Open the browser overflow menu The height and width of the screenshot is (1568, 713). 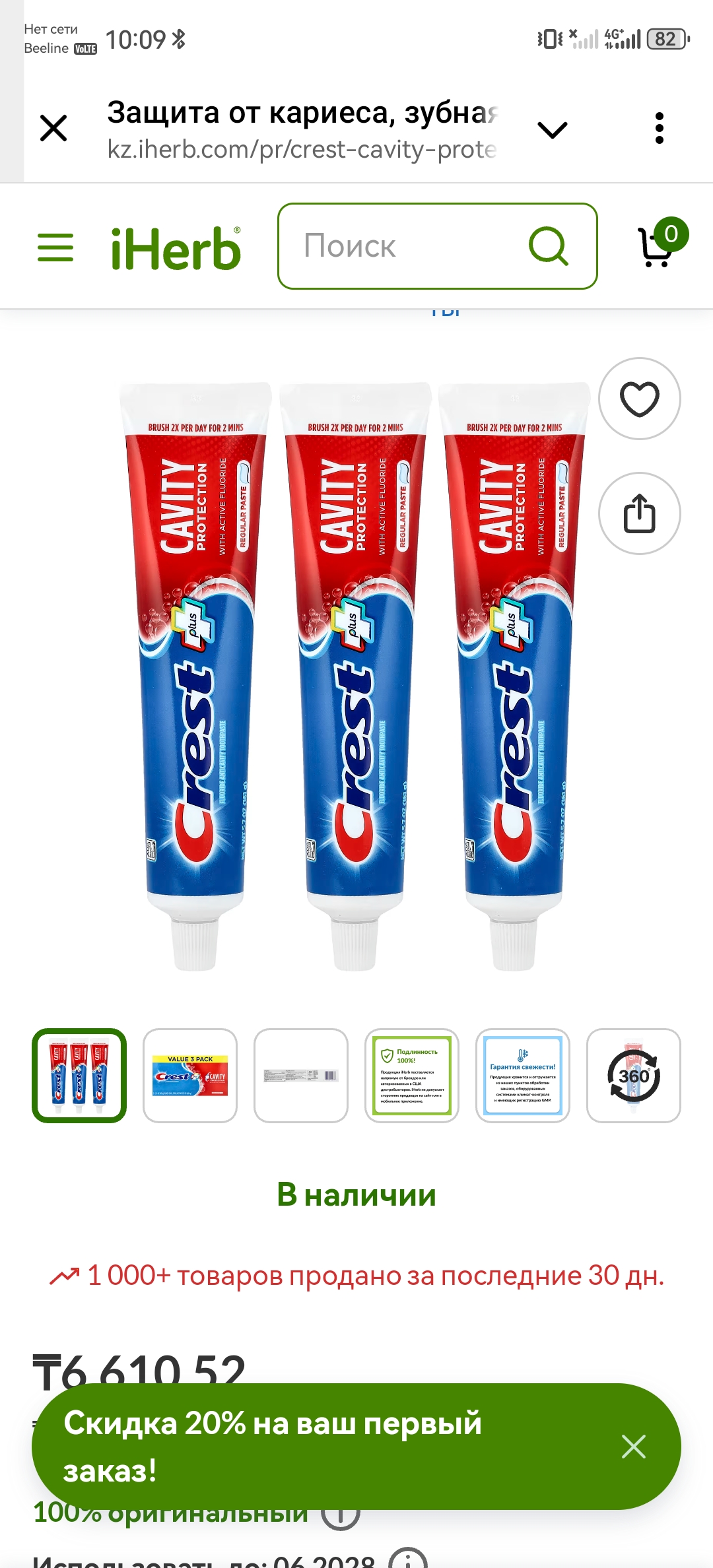point(659,128)
